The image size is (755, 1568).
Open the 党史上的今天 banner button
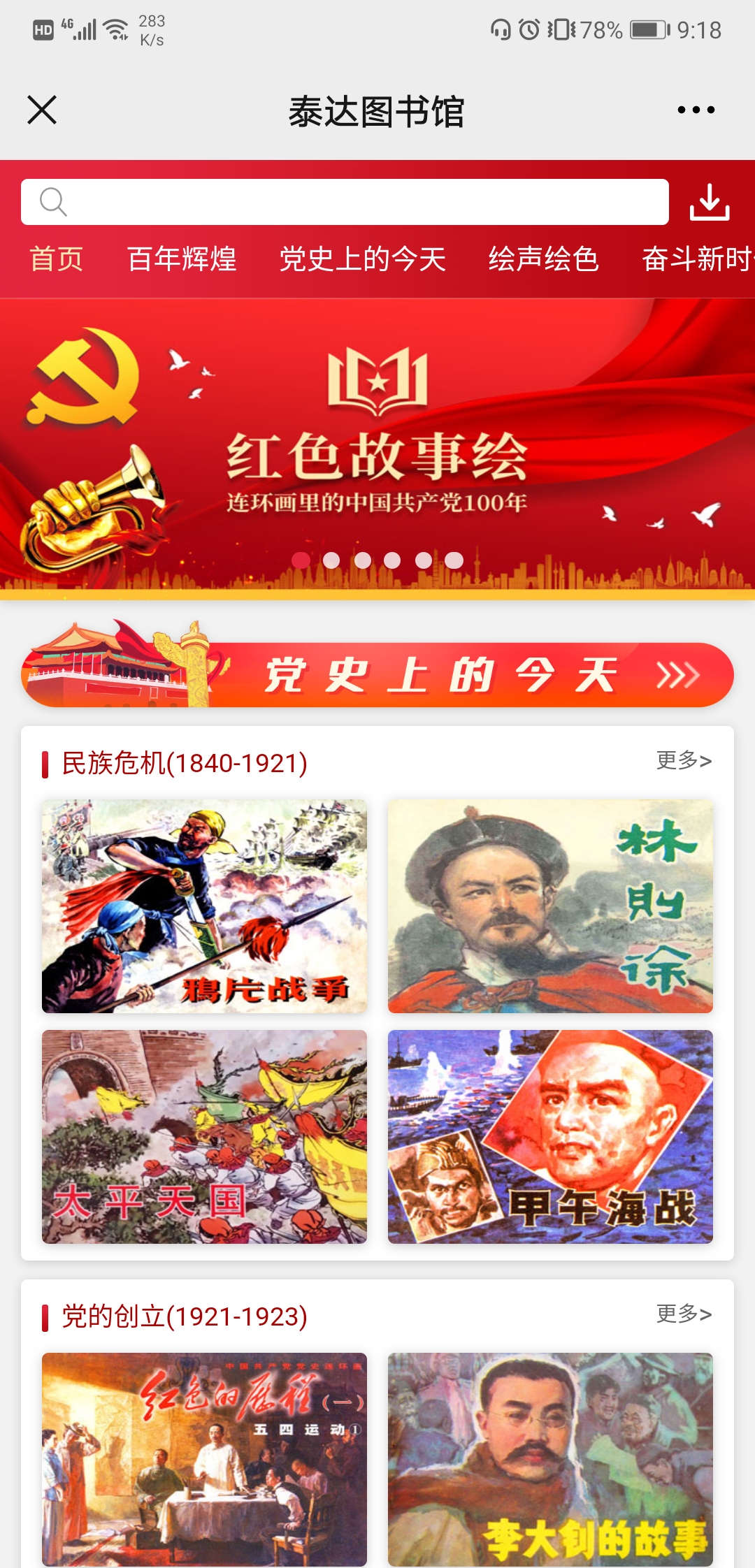(x=377, y=674)
